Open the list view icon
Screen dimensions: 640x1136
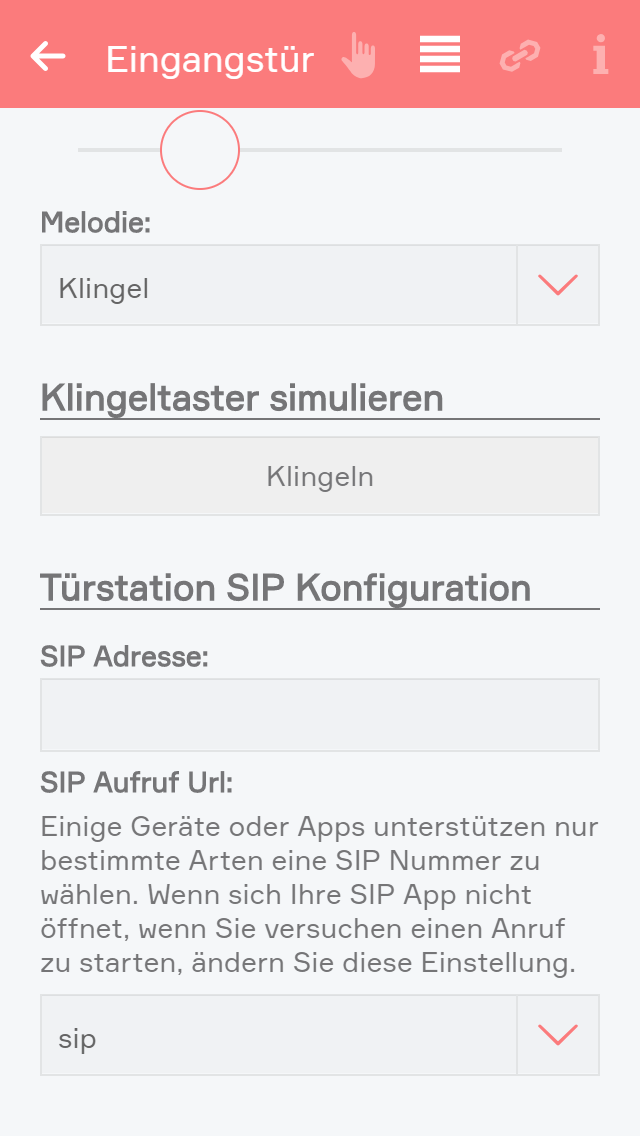[x=440, y=55]
